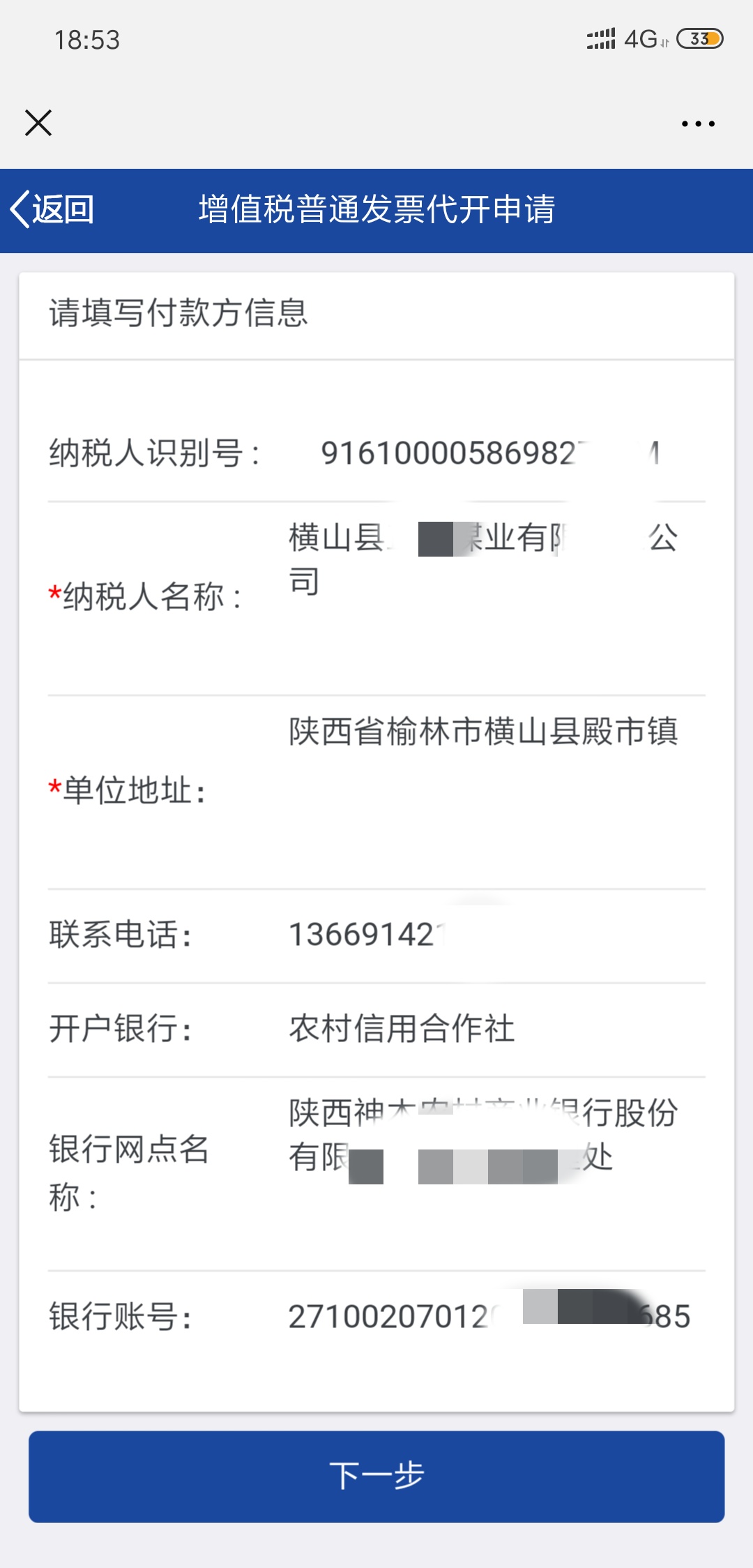Tap the back chevron beside 返回
This screenshot has height=1568, width=753.
pos(21,209)
